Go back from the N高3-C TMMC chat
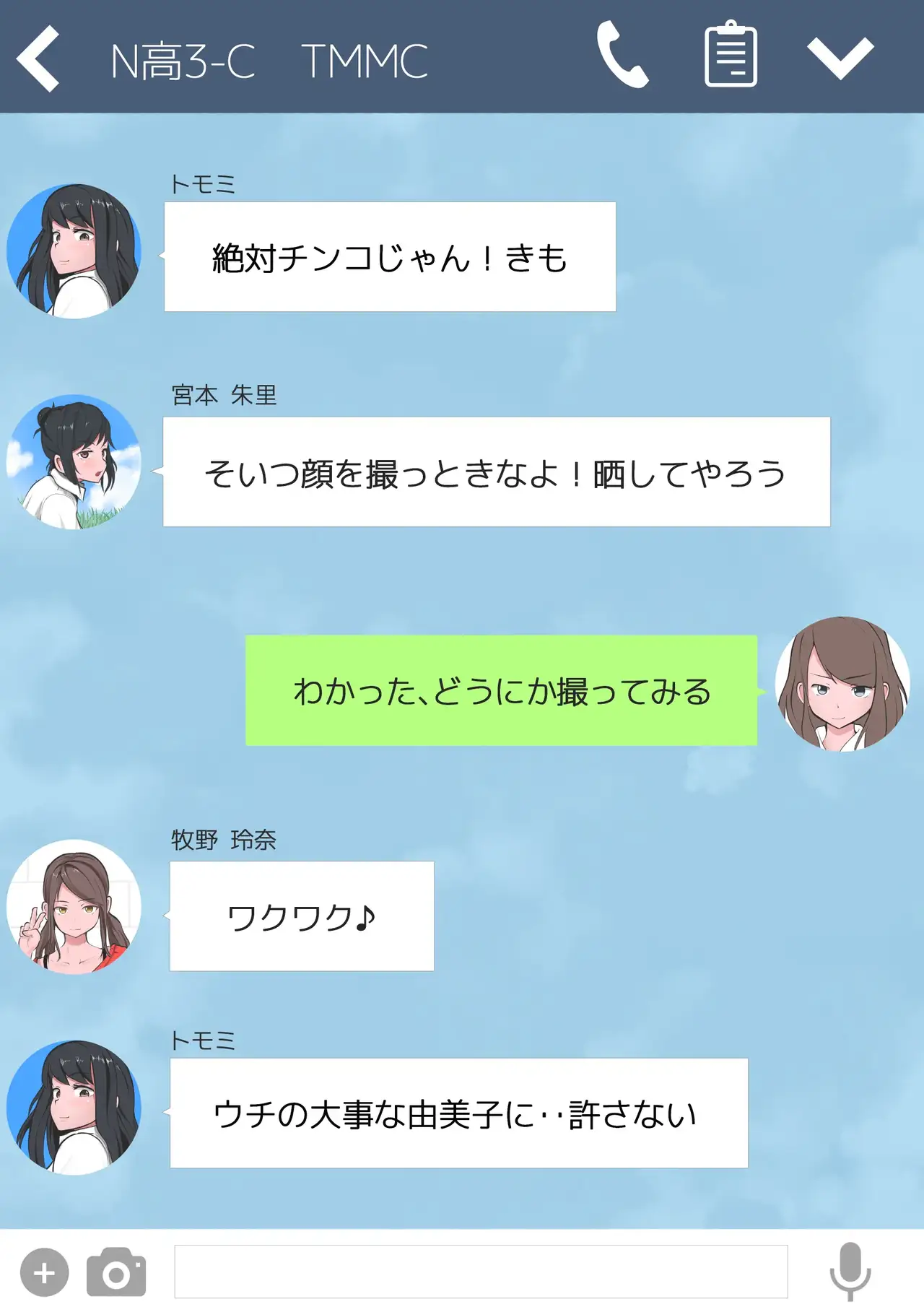 [x=38, y=59]
